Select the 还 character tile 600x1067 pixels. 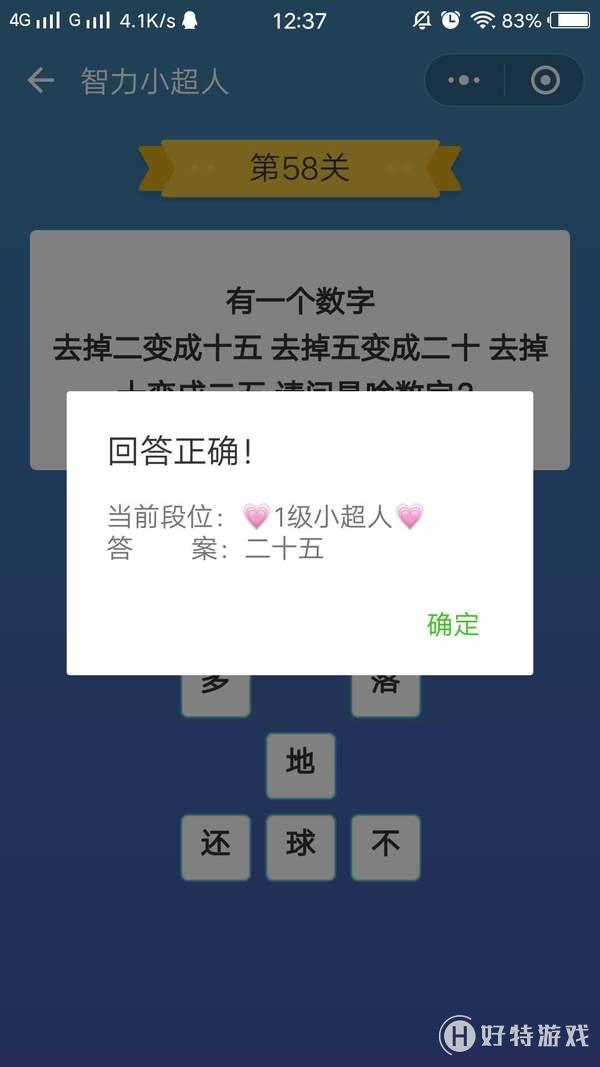click(x=215, y=847)
